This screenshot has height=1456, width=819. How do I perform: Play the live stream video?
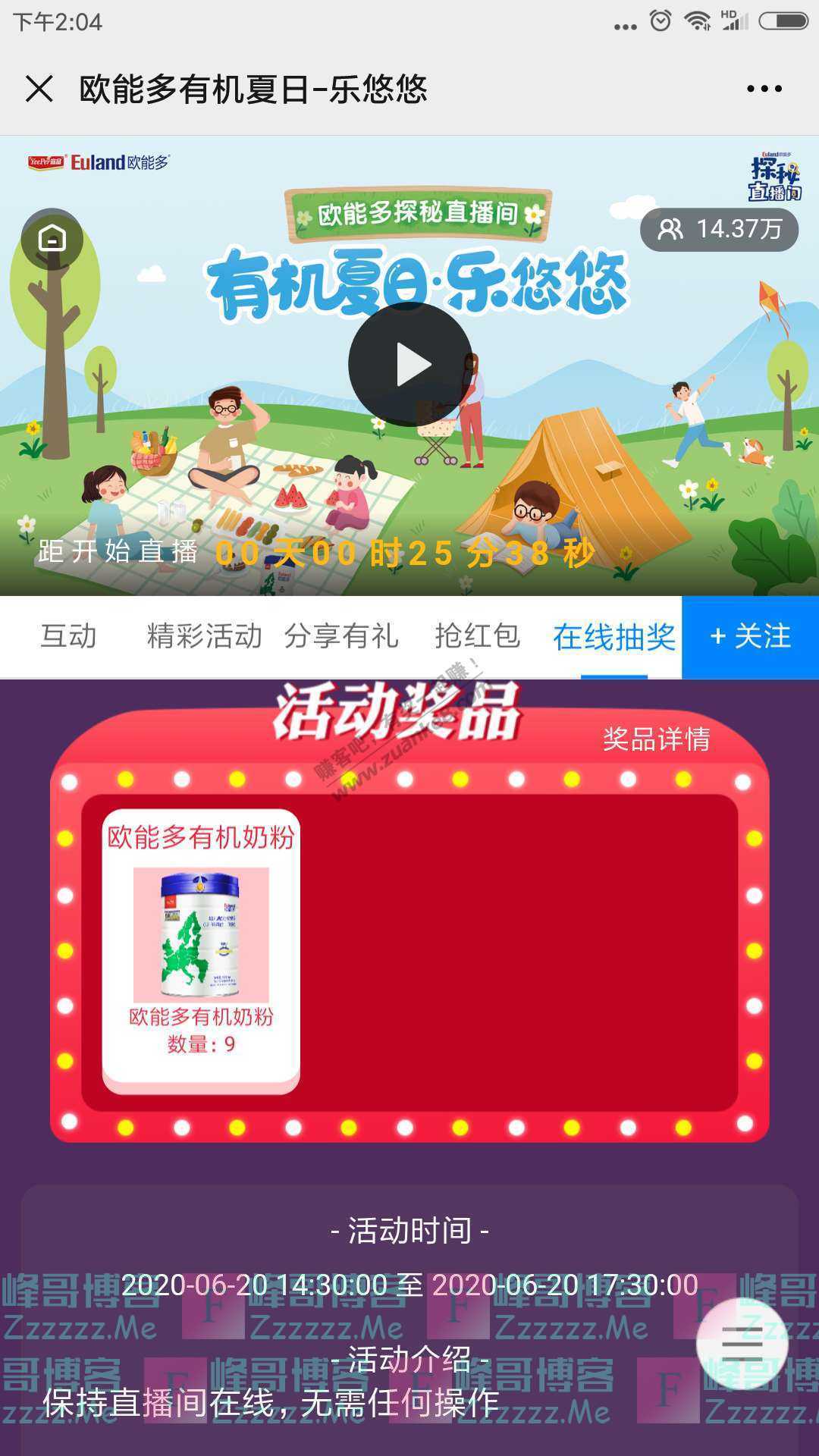pos(409,365)
